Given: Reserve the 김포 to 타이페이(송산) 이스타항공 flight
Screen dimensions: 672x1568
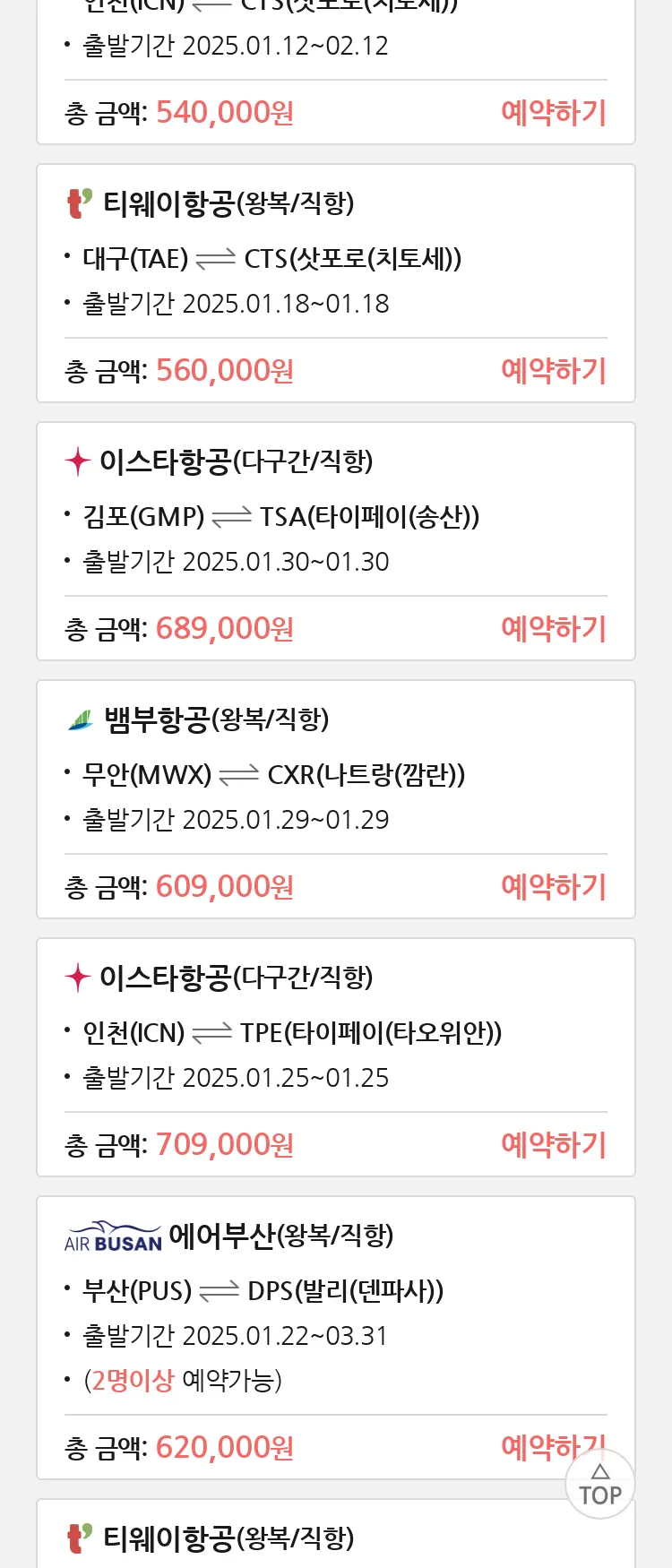Looking at the screenshot, I should (x=553, y=629).
